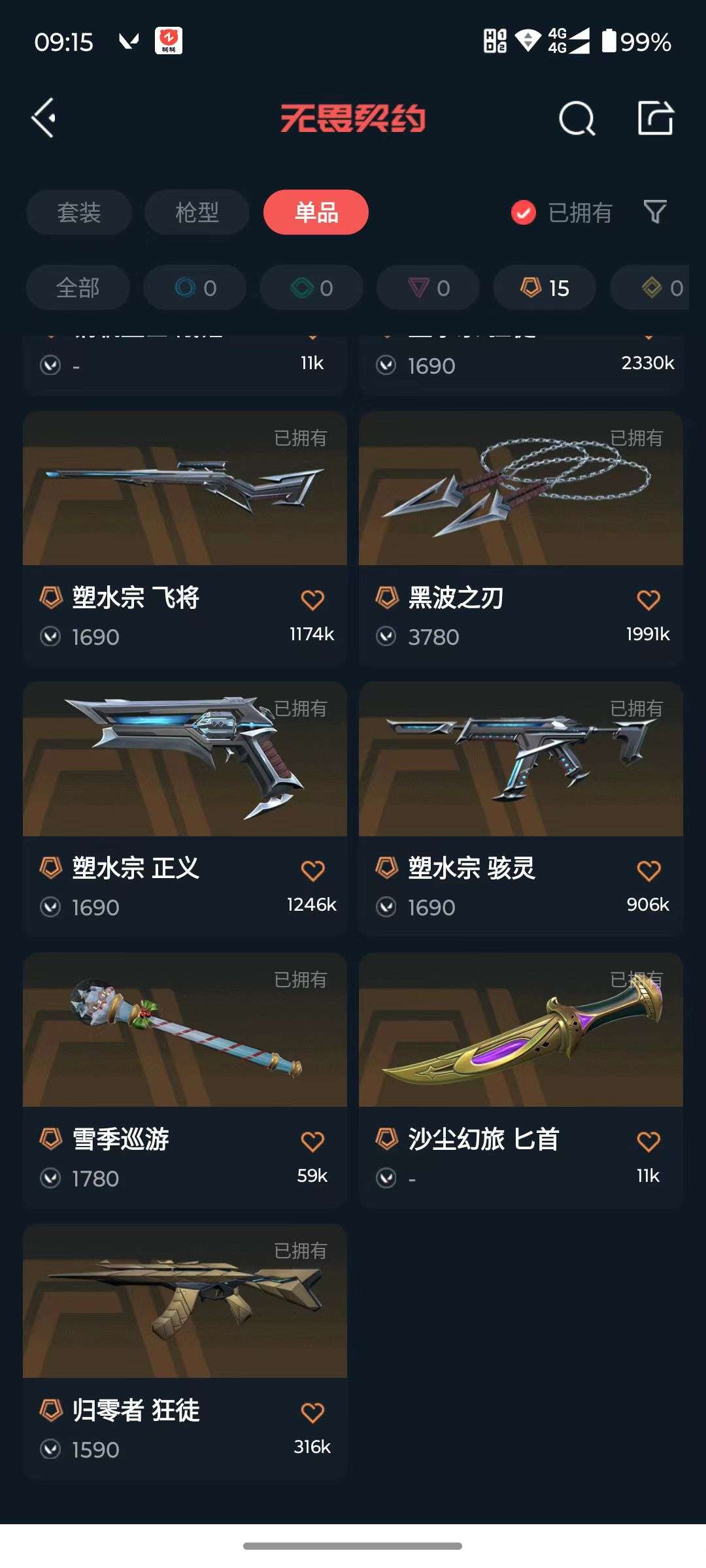Tap the rarity badge beside 沙尘幻旅 匕首
The width and height of the screenshot is (706, 1568).
[386, 1139]
